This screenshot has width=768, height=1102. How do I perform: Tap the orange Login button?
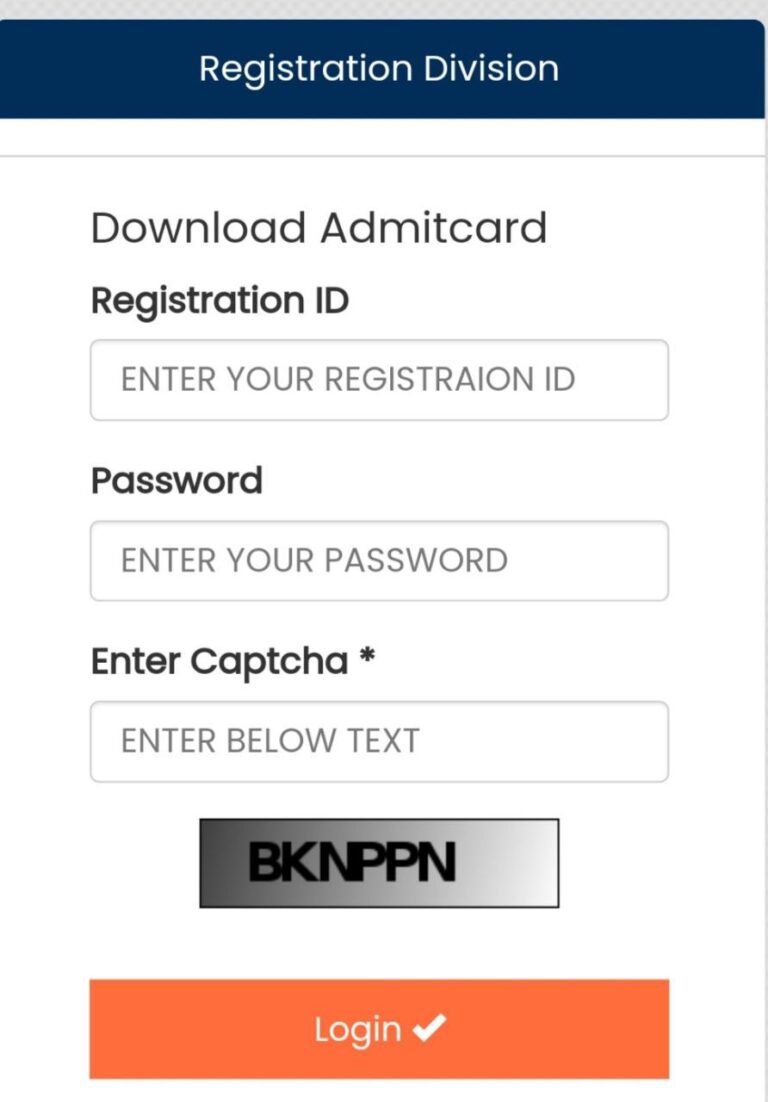379,1029
